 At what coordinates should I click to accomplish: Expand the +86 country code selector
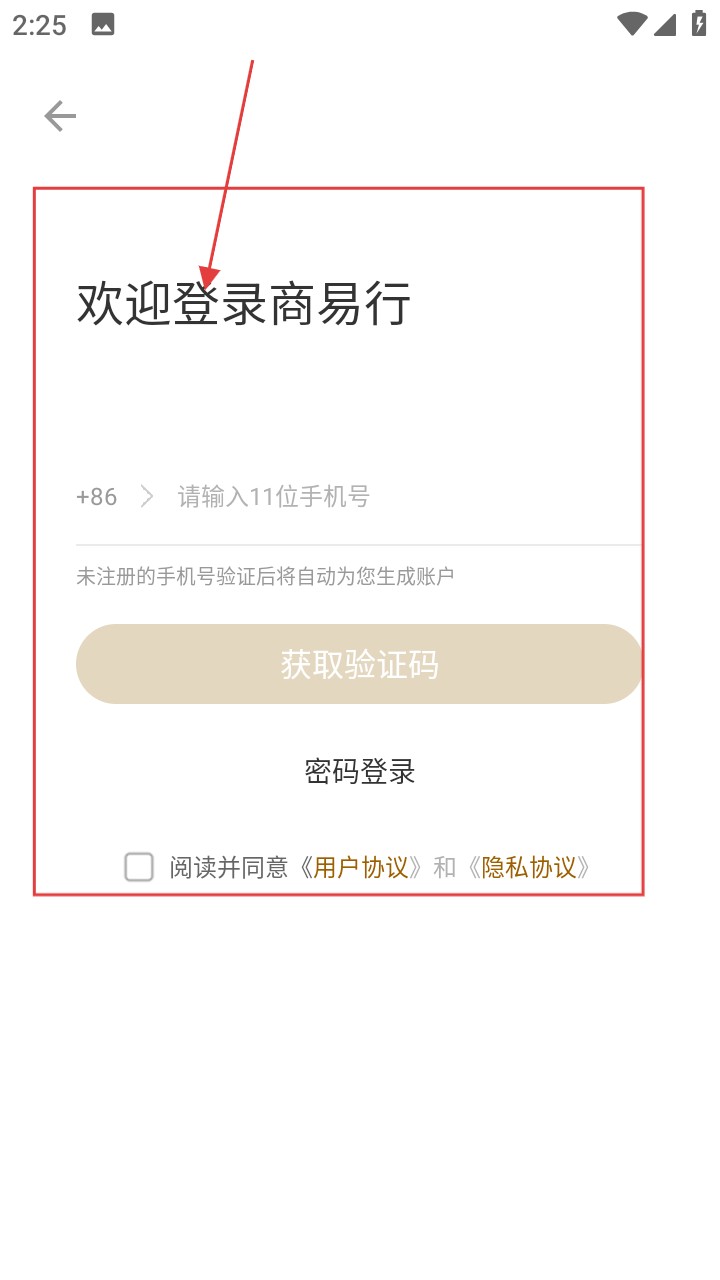(95, 497)
